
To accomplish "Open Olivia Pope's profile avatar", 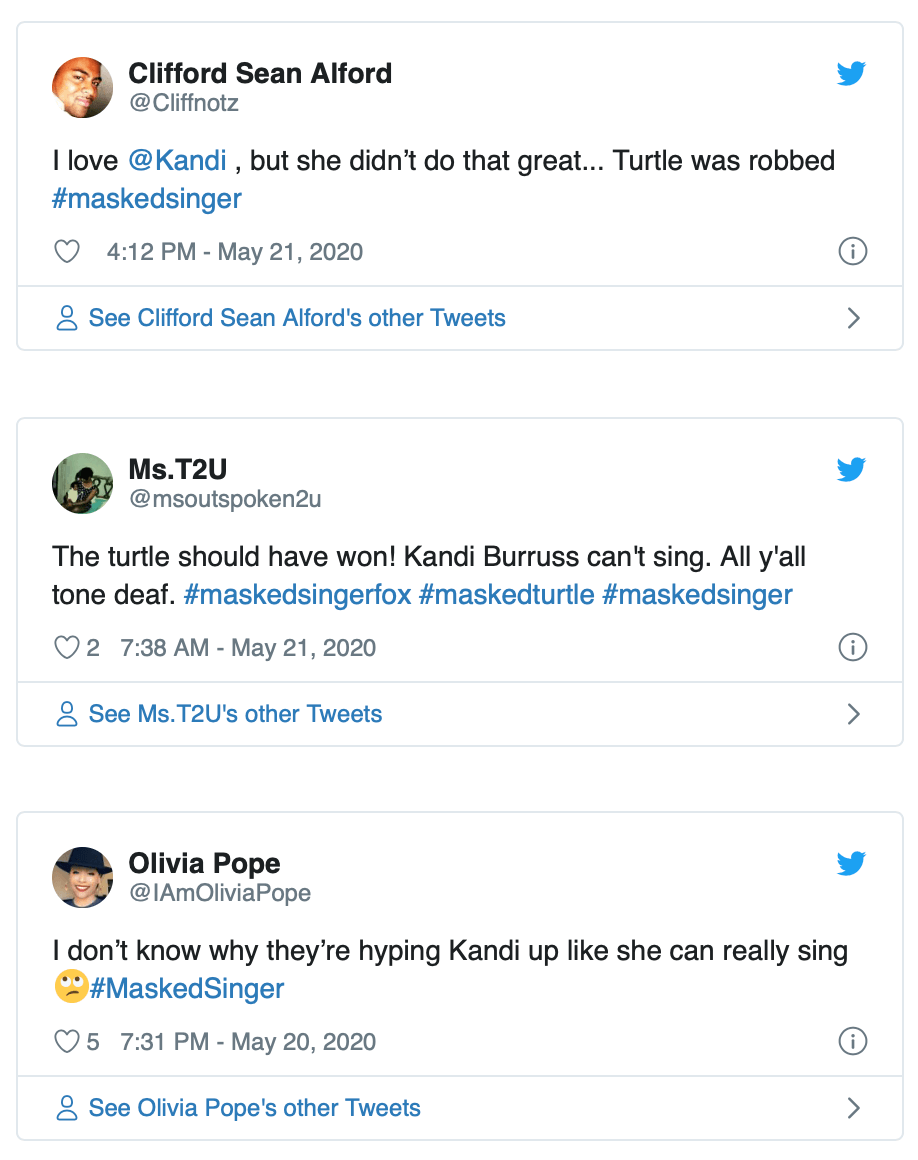I will tap(82, 877).
